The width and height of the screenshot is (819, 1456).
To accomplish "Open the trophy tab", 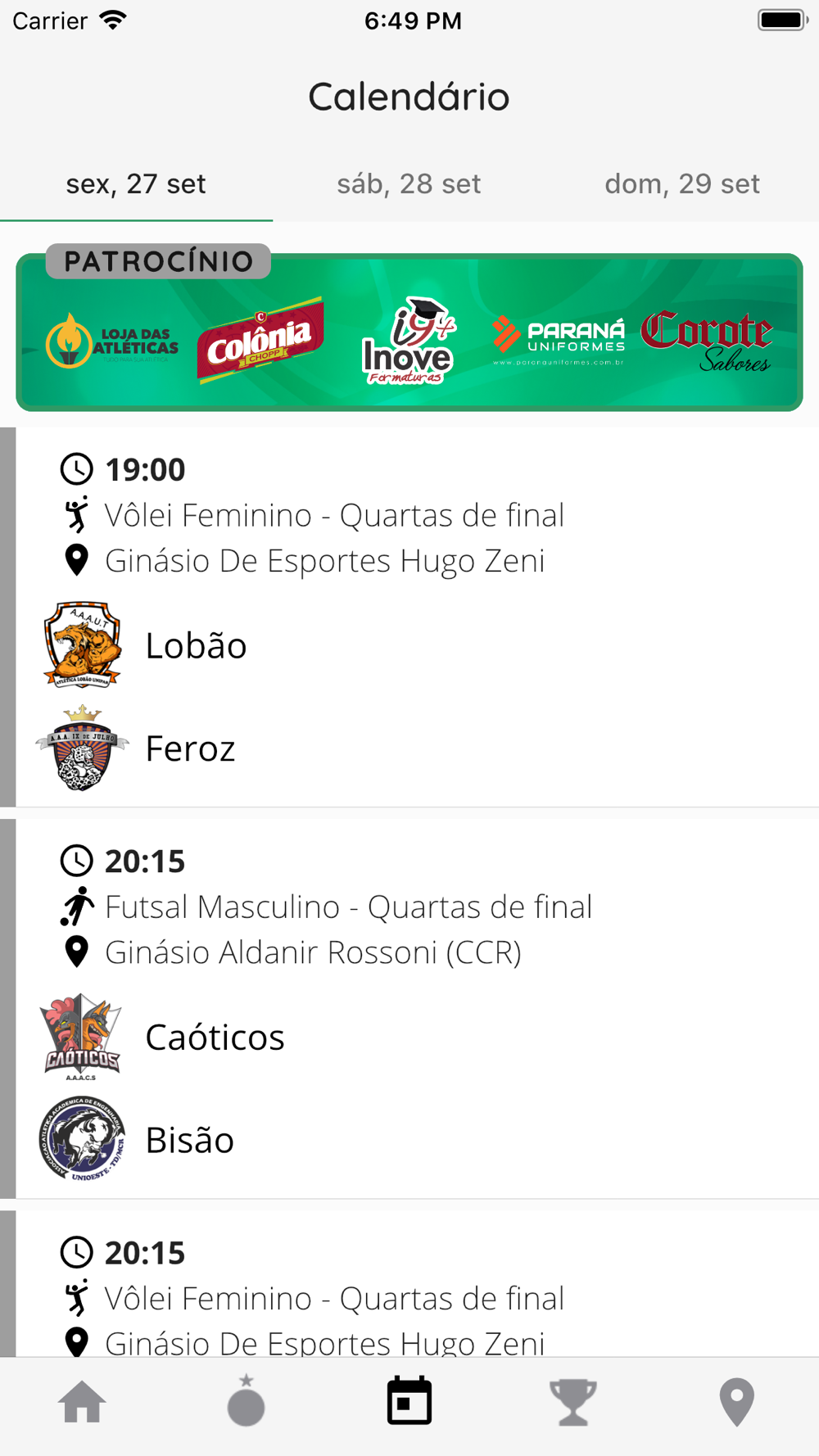I will (573, 1402).
